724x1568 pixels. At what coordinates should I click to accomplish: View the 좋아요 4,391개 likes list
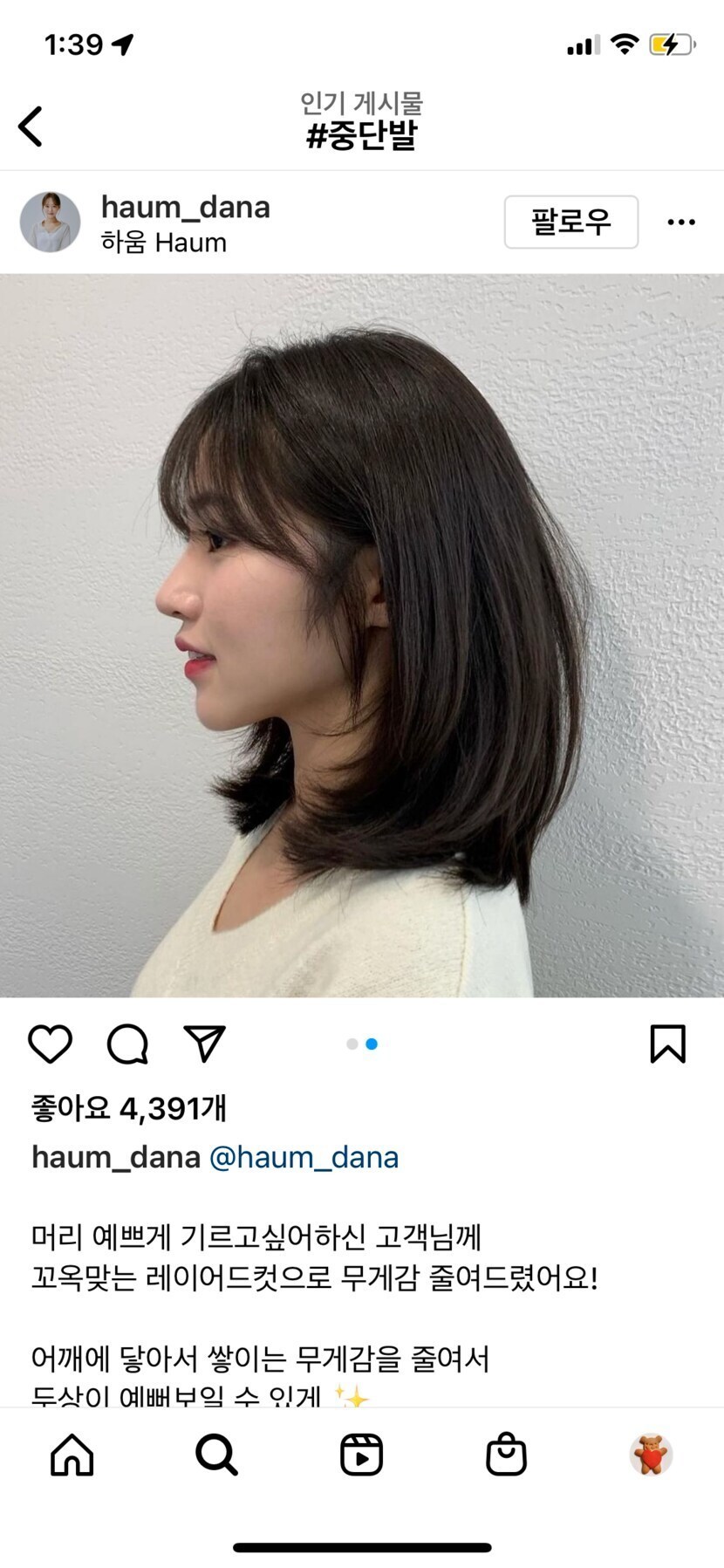(129, 1108)
